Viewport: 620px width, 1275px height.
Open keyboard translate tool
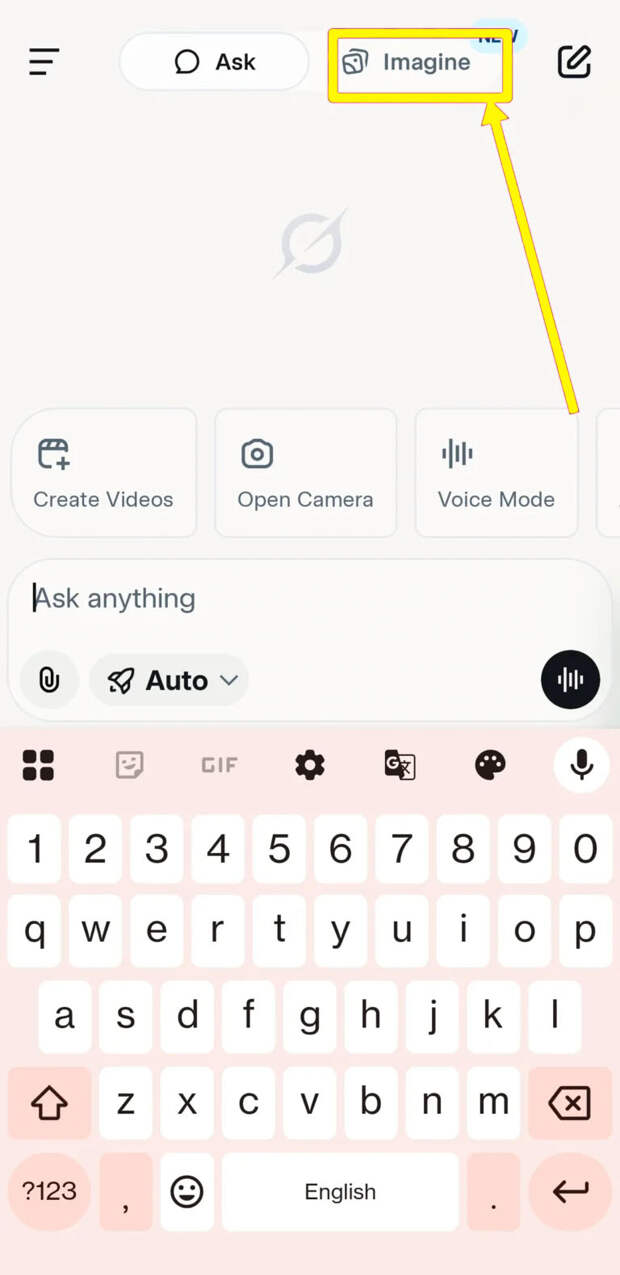coord(400,766)
